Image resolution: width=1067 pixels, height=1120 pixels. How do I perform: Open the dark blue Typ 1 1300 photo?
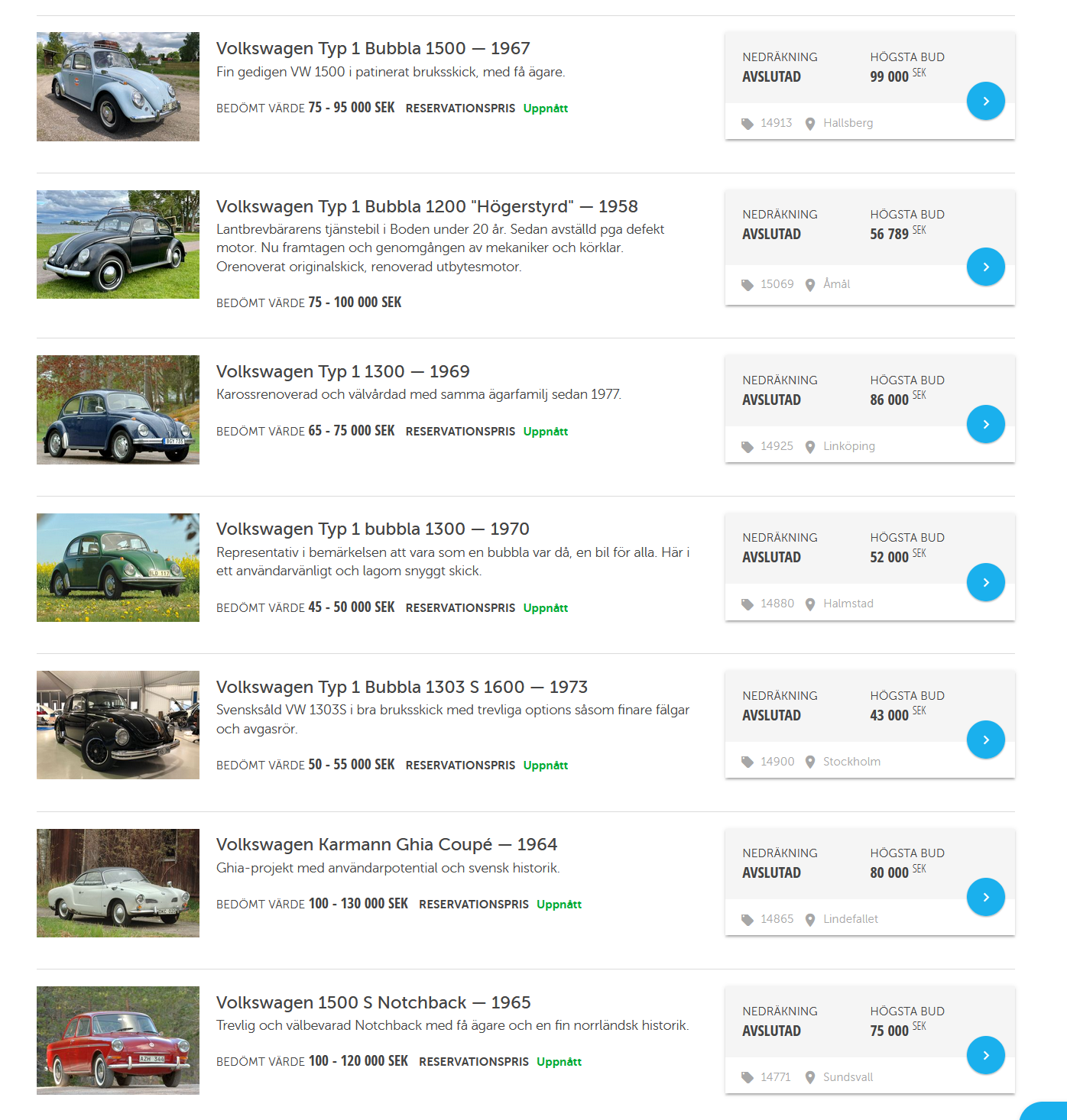[x=118, y=409]
